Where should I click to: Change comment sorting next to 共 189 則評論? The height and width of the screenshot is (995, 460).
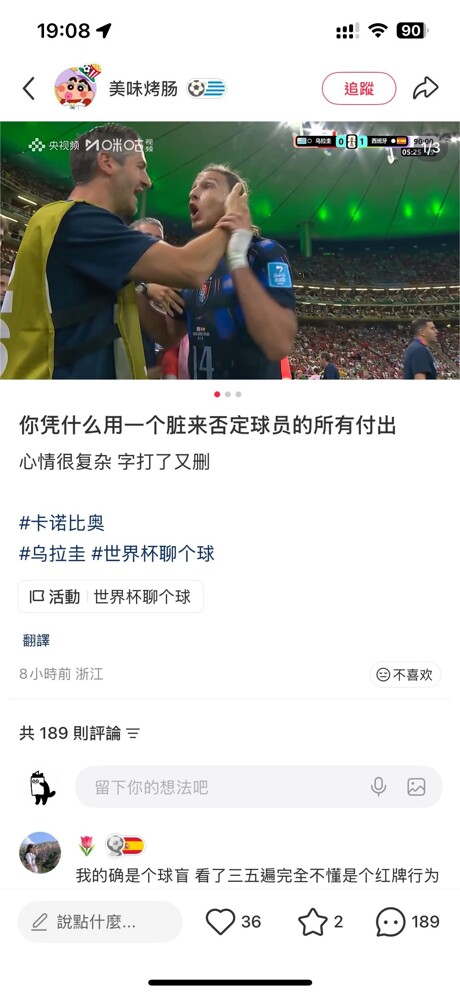point(133,734)
